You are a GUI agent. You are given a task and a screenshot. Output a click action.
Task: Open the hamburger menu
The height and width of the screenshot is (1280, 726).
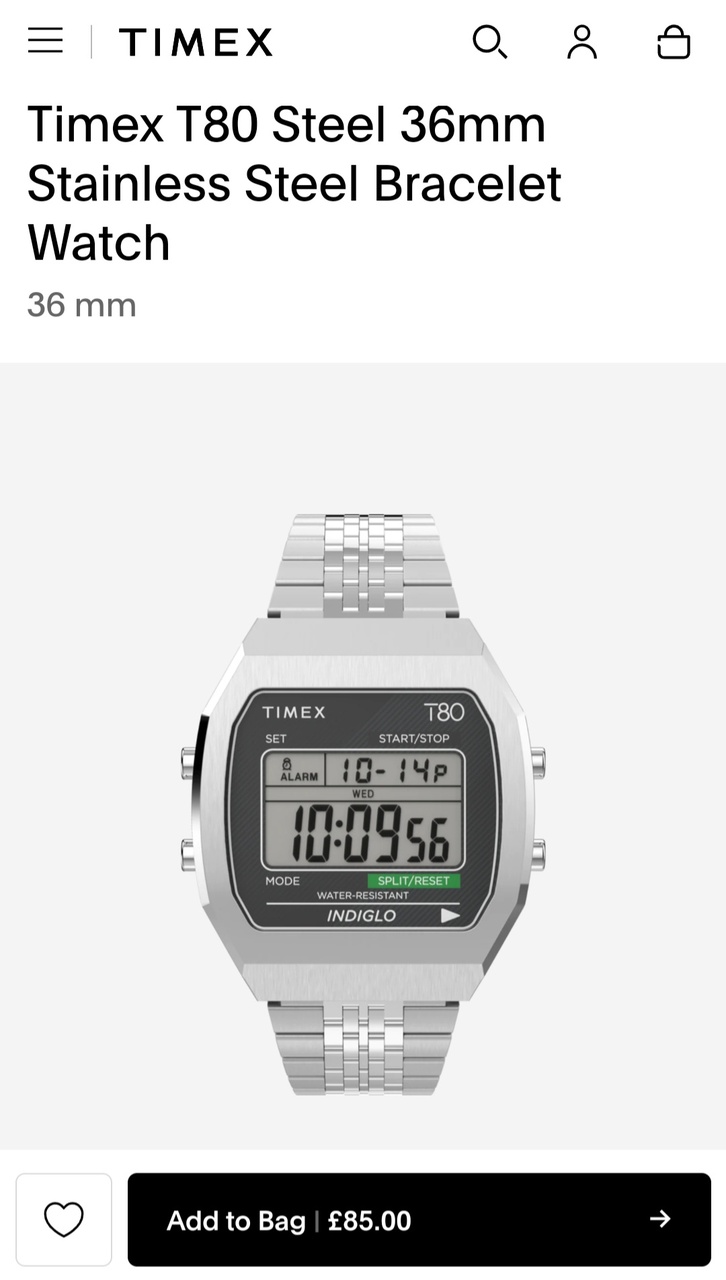pyautogui.click(x=45, y=41)
